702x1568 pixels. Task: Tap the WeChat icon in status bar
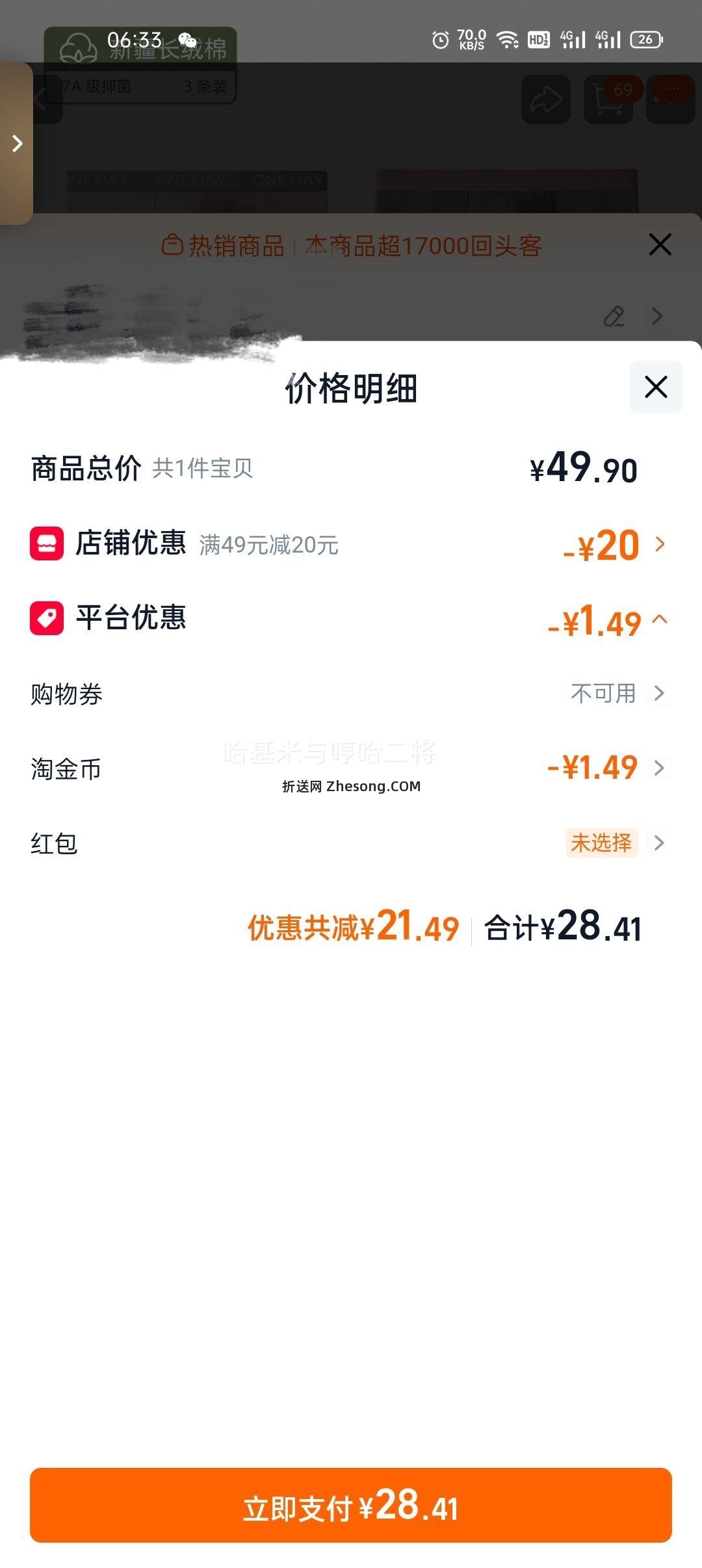pos(187,40)
